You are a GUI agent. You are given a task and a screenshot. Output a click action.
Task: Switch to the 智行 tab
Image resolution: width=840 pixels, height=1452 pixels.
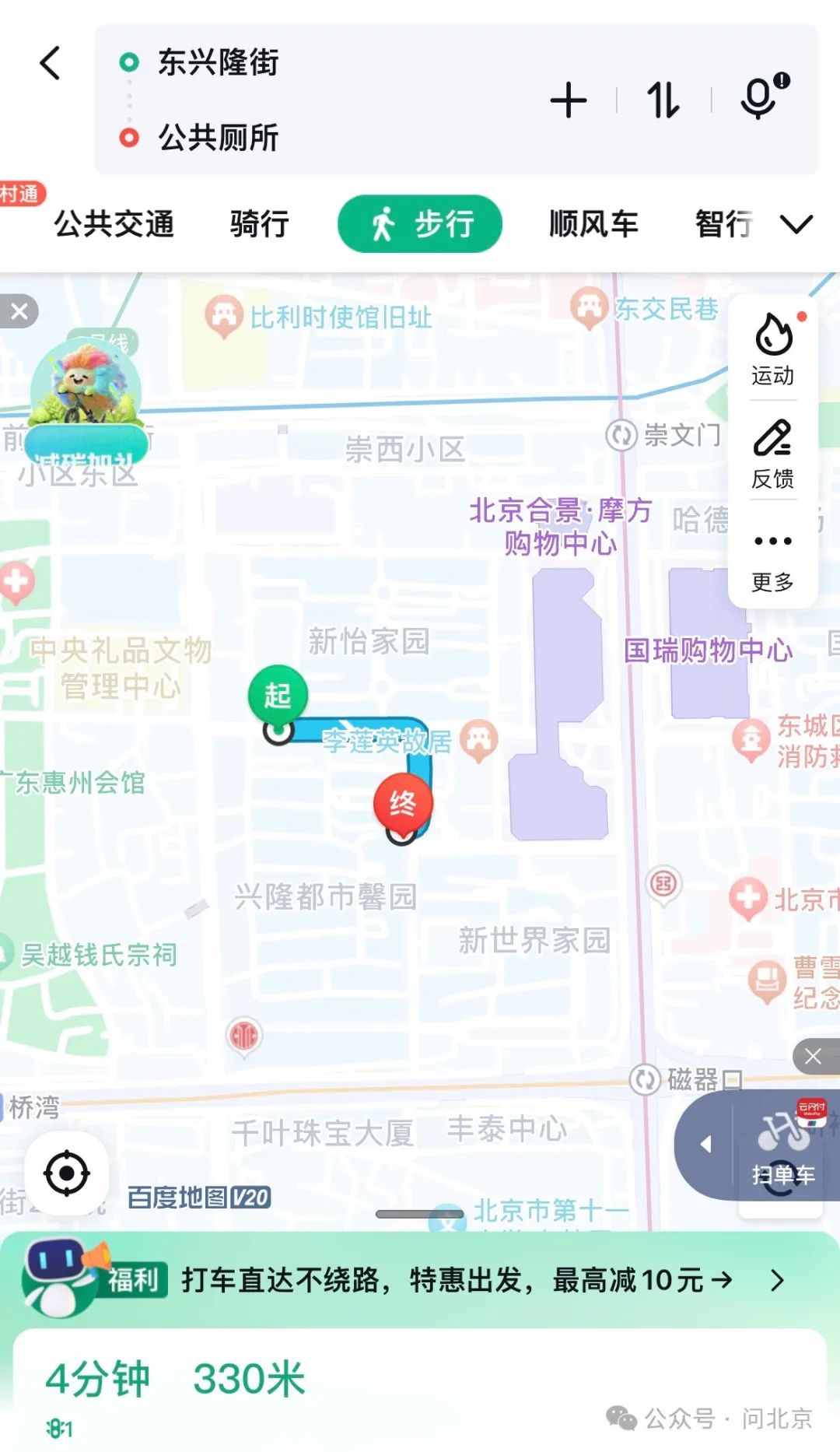coord(723,224)
